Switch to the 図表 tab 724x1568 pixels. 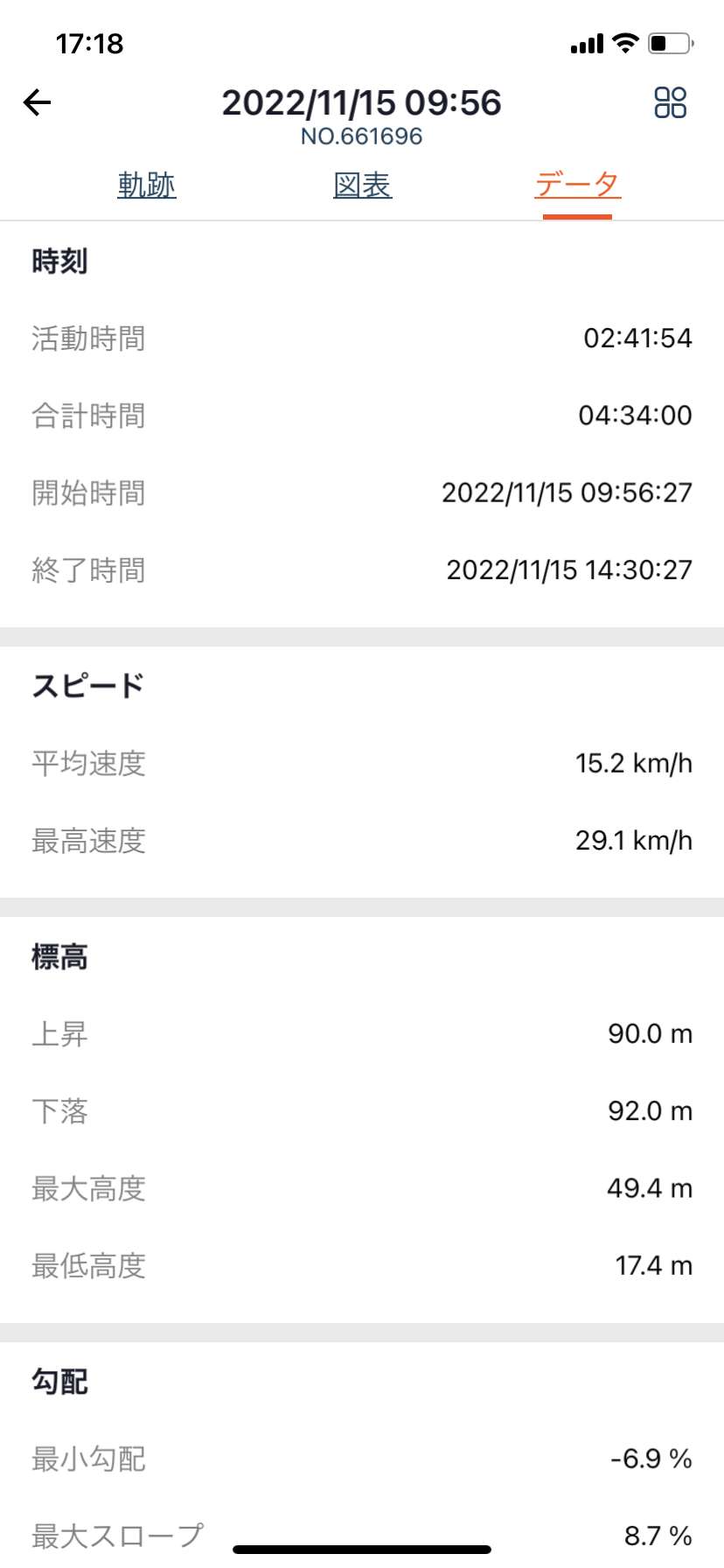coord(363,185)
